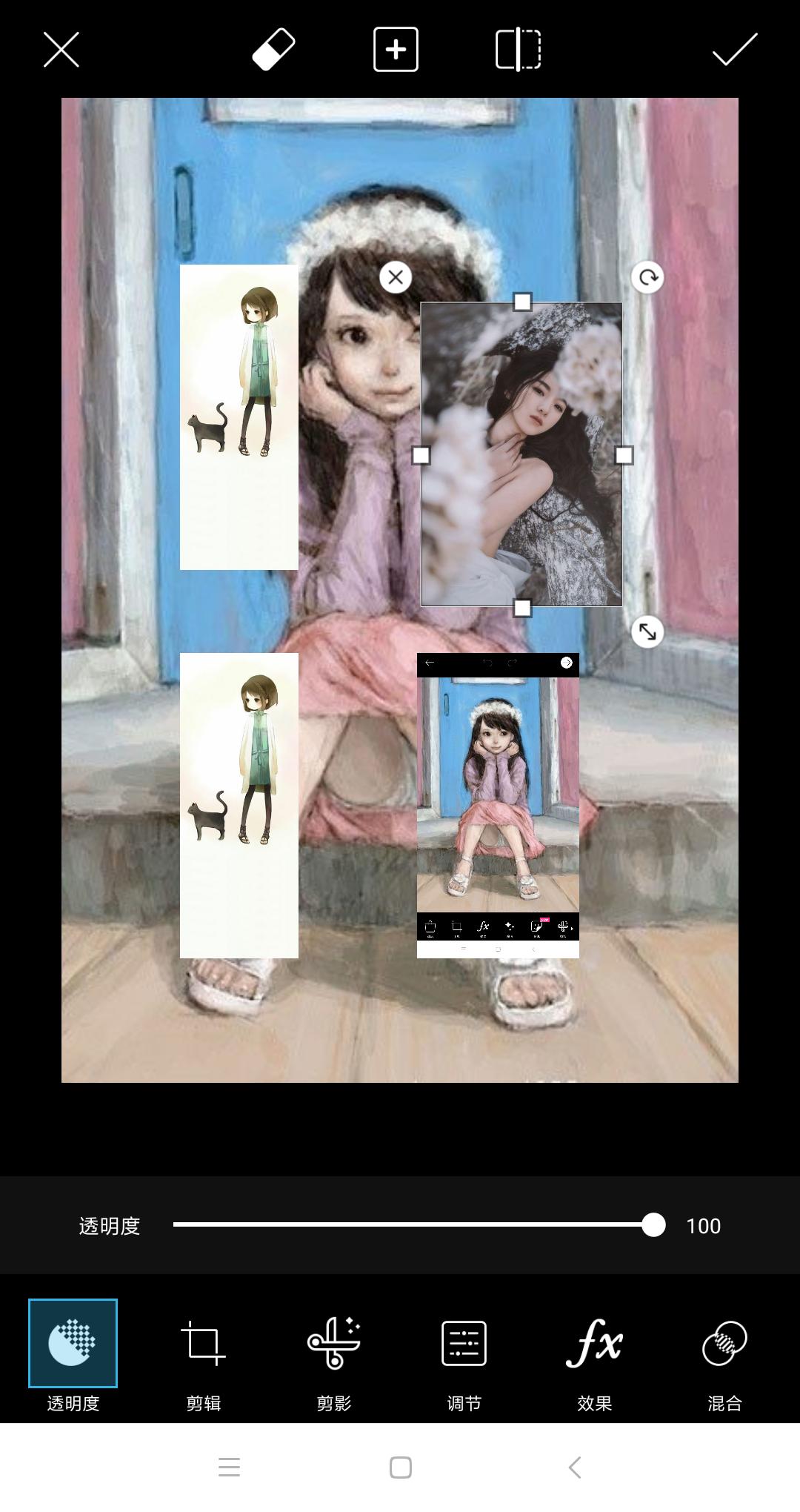The width and height of the screenshot is (800, 1512).
Task: Select the lower cartoon girl sticker
Action: [239, 805]
